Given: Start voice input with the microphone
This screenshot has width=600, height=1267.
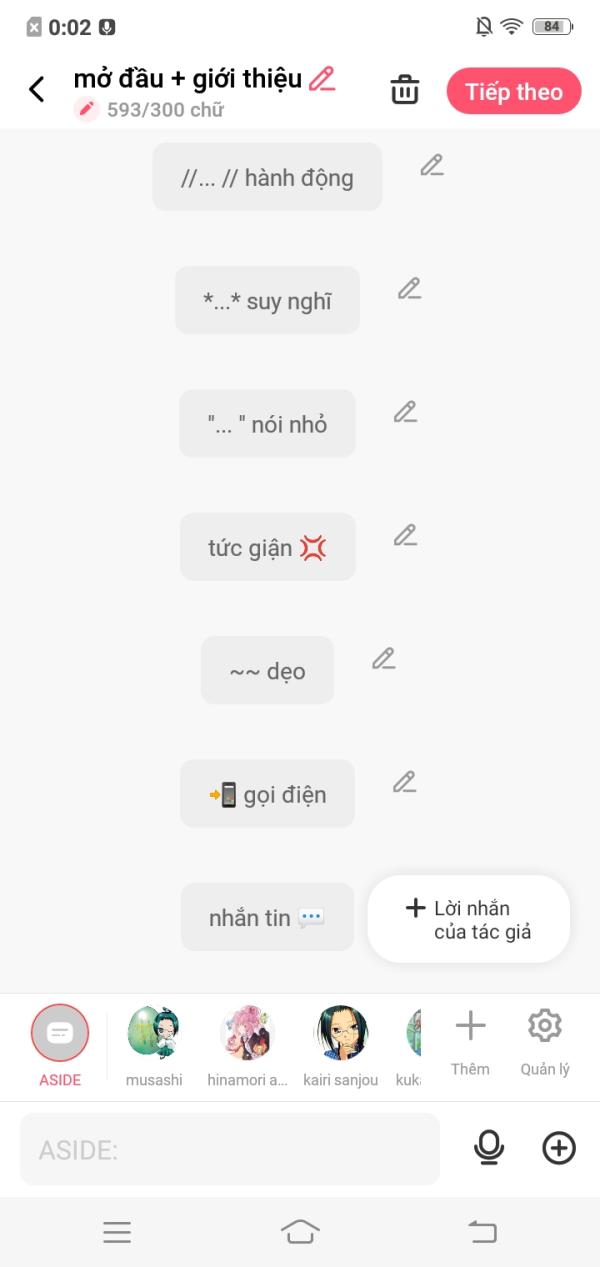Looking at the screenshot, I should pyautogui.click(x=489, y=1148).
